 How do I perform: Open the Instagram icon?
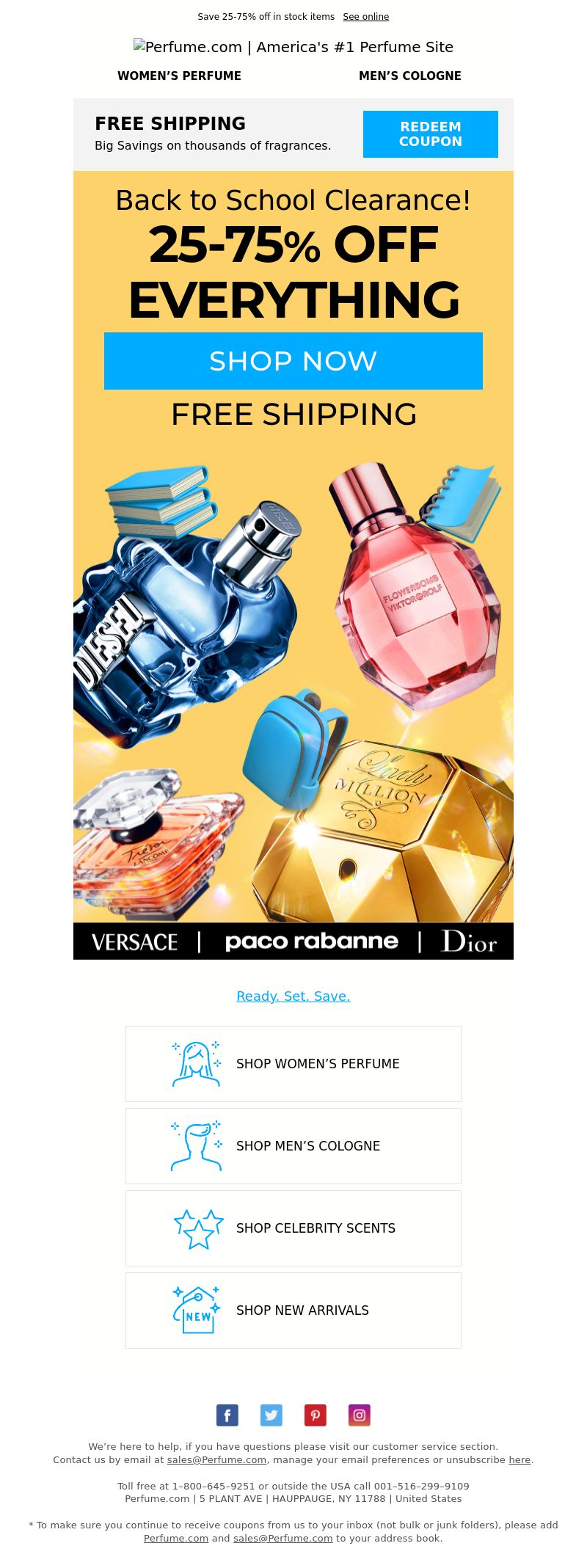360,1415
